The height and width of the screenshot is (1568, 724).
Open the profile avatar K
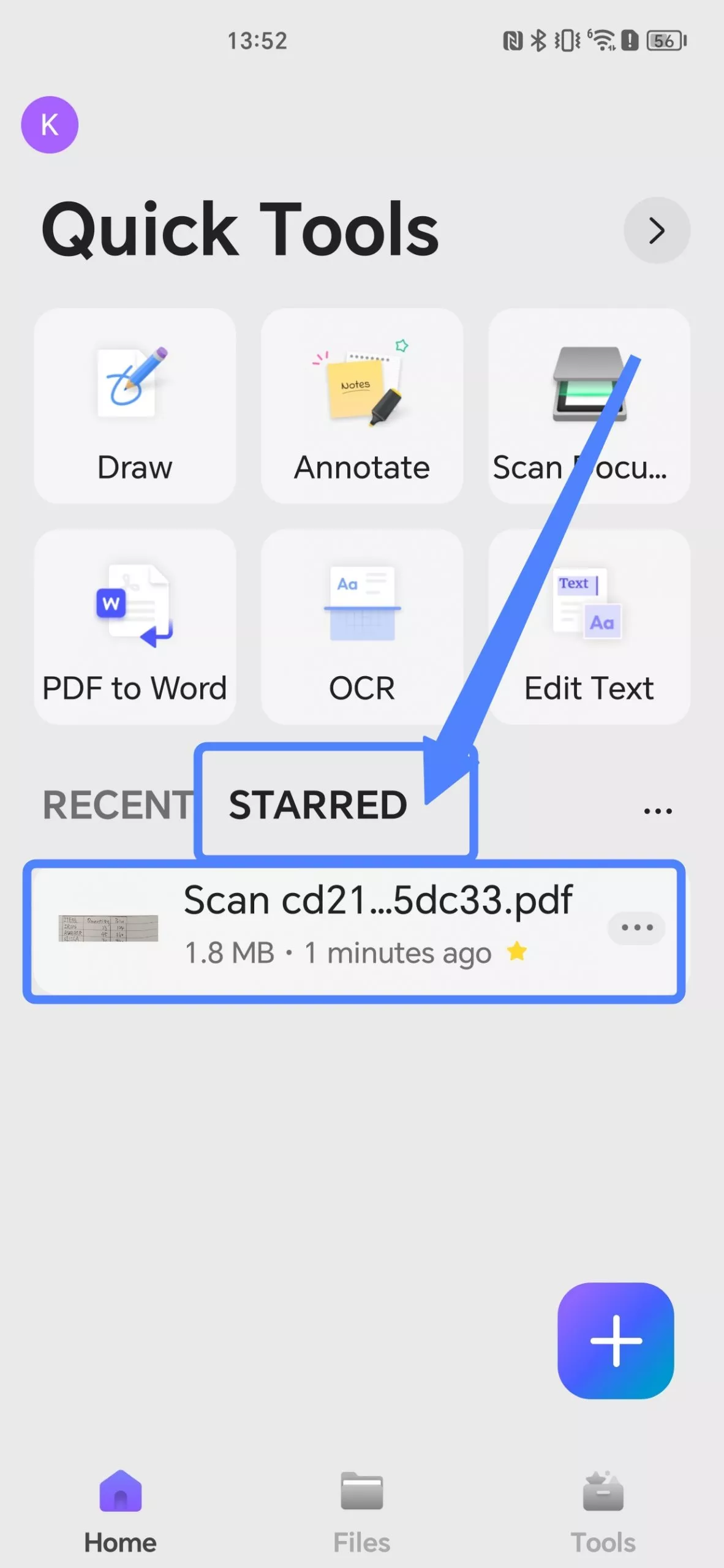click(x=50, y=124)
